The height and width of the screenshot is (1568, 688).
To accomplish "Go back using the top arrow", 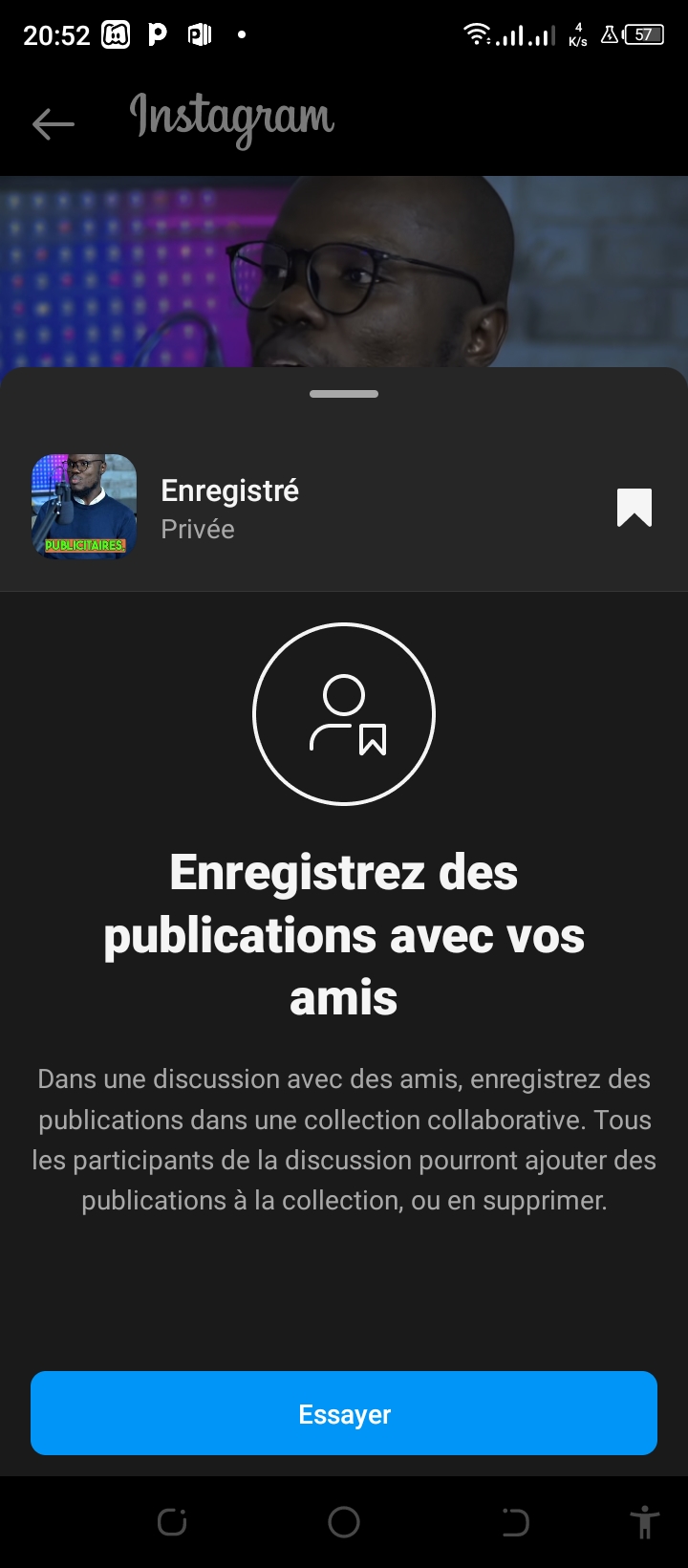I will [x=53, y=123].
